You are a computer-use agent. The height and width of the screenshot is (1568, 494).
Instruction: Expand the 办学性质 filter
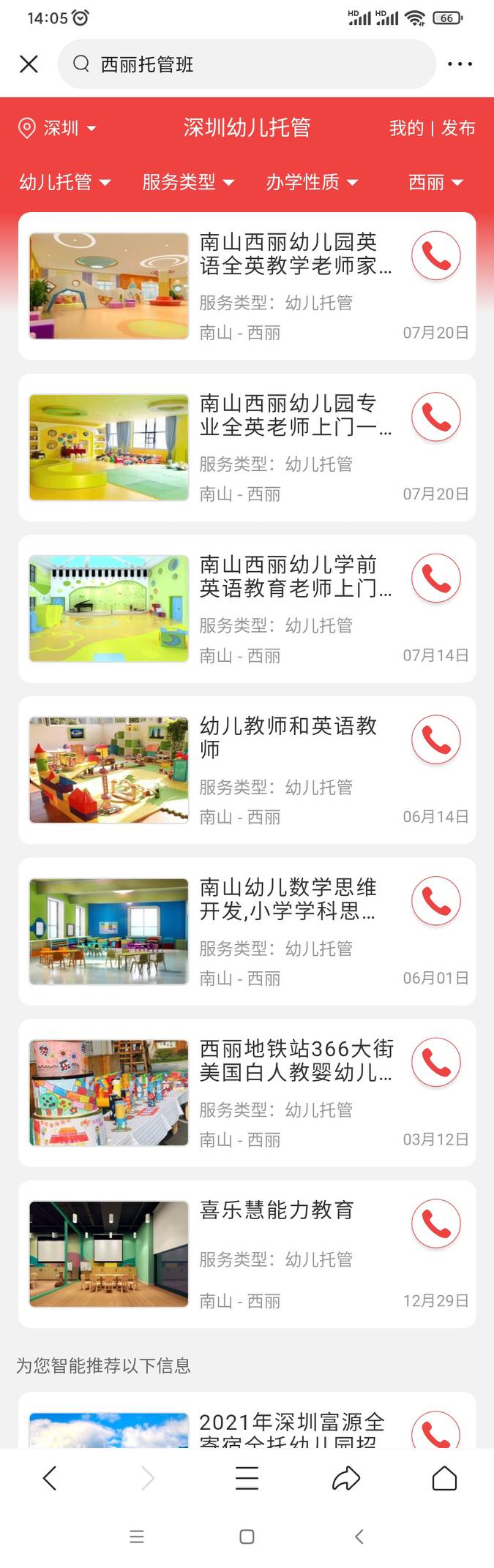312,182
